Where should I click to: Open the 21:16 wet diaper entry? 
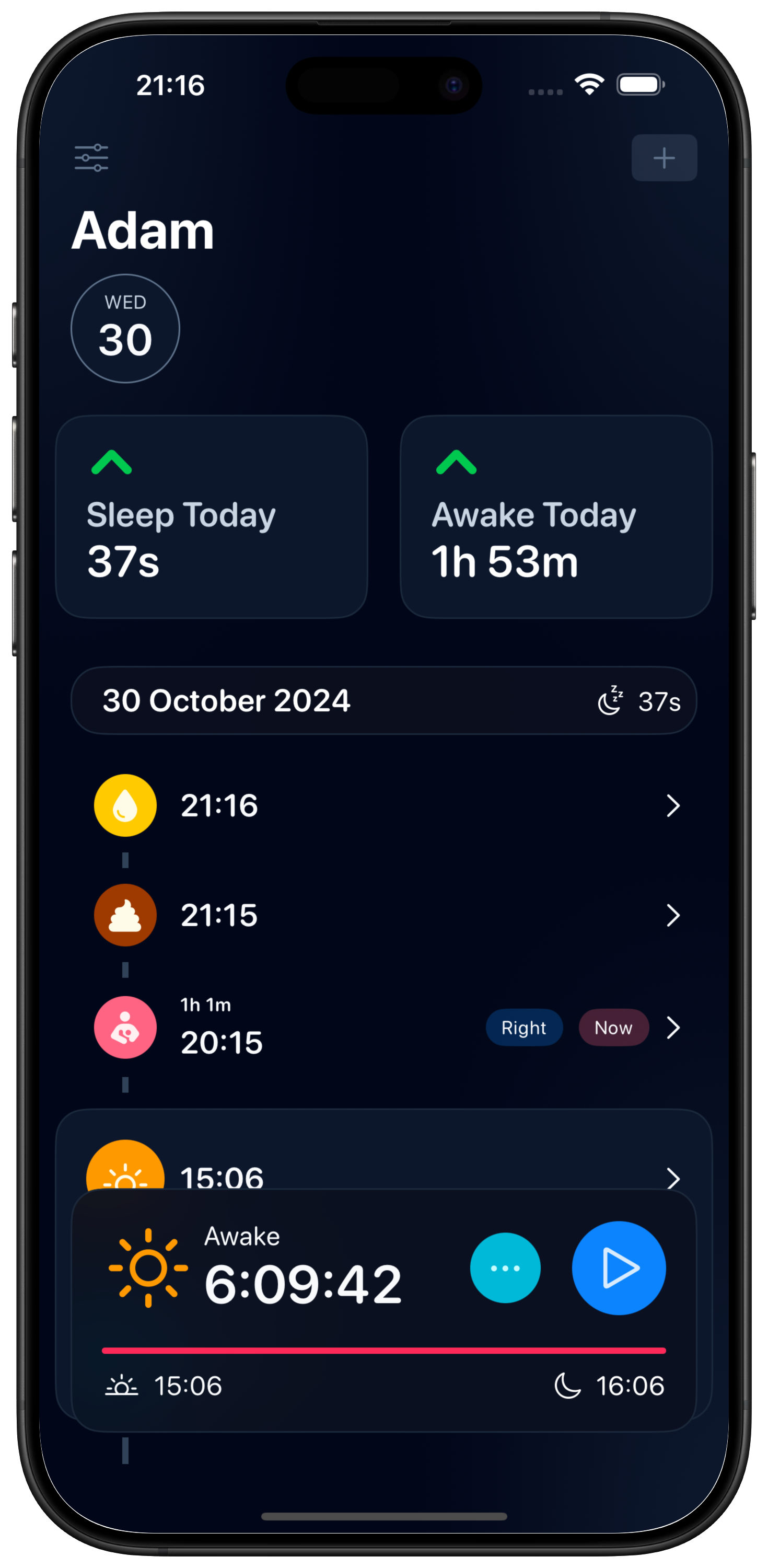(383, 805)
